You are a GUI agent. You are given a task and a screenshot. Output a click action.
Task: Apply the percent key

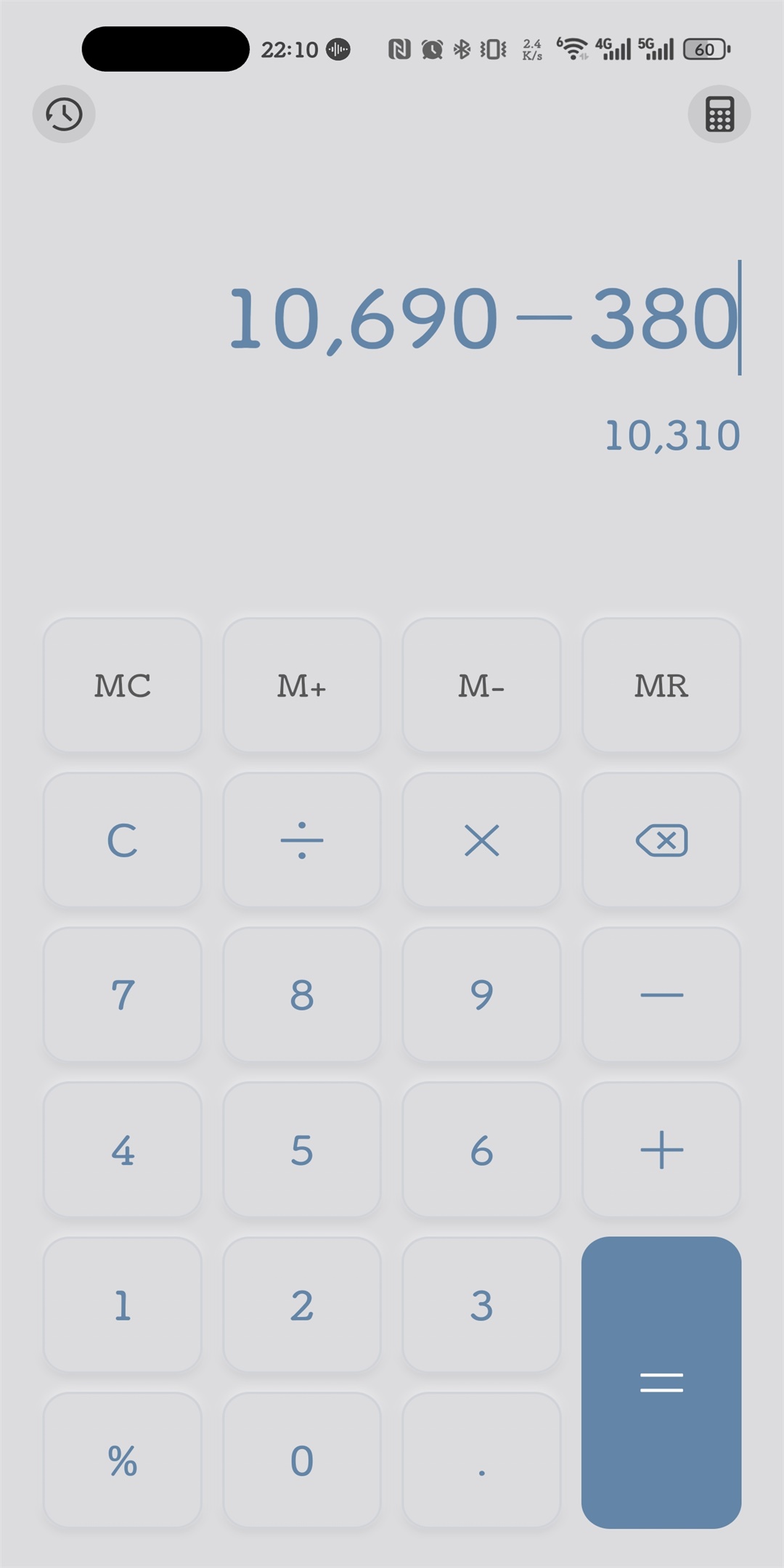coord(122,1460)
